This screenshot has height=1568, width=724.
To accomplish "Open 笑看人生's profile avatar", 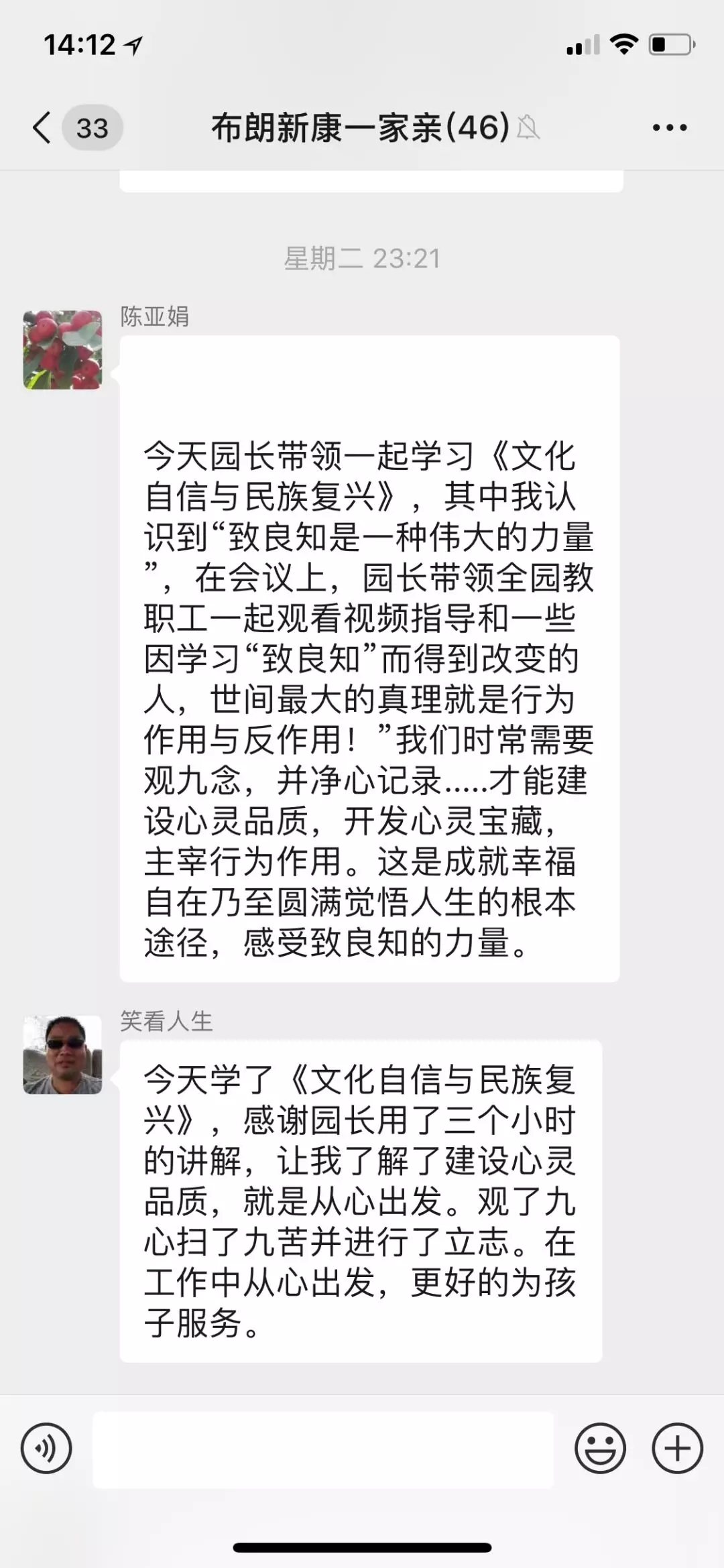I will [62, 1054].
